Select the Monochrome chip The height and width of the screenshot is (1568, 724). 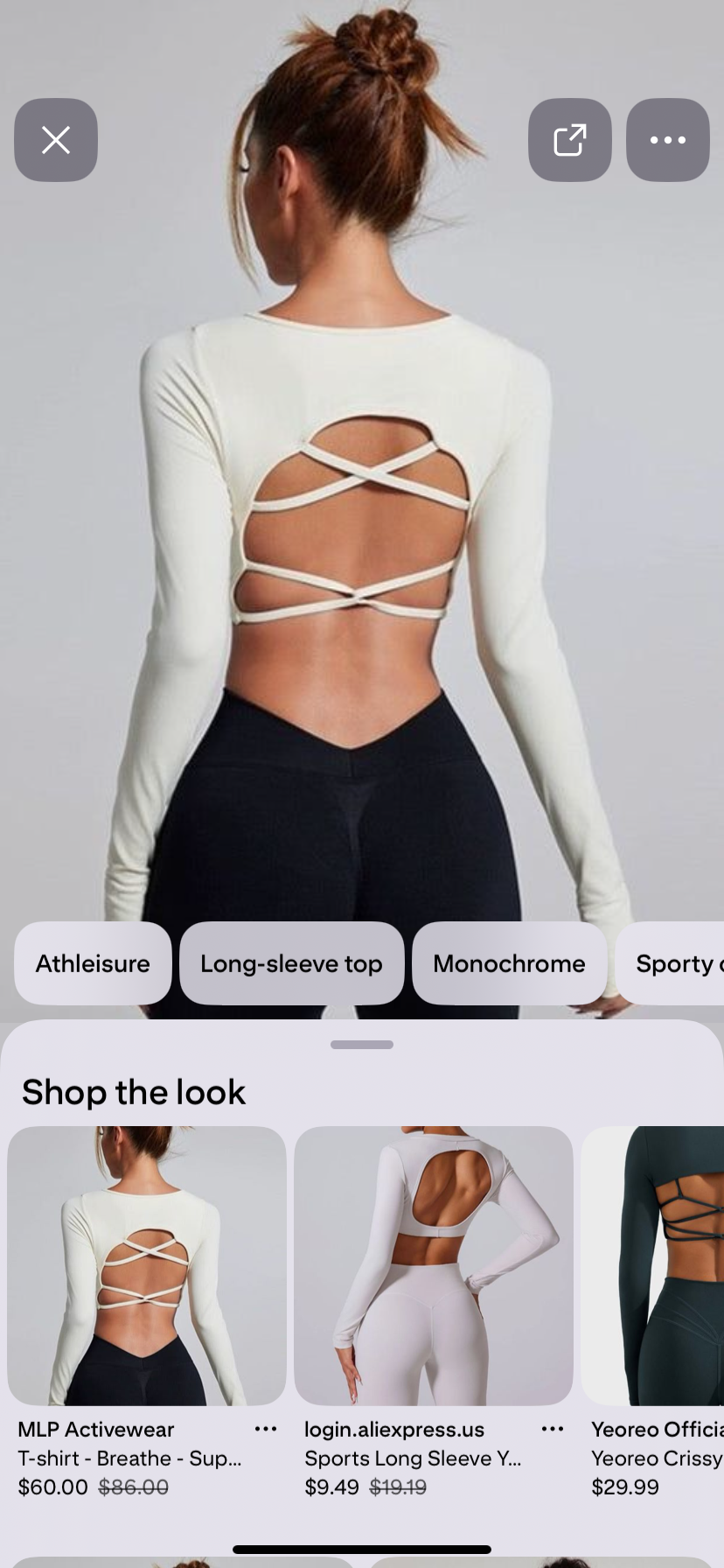[509, 963]
